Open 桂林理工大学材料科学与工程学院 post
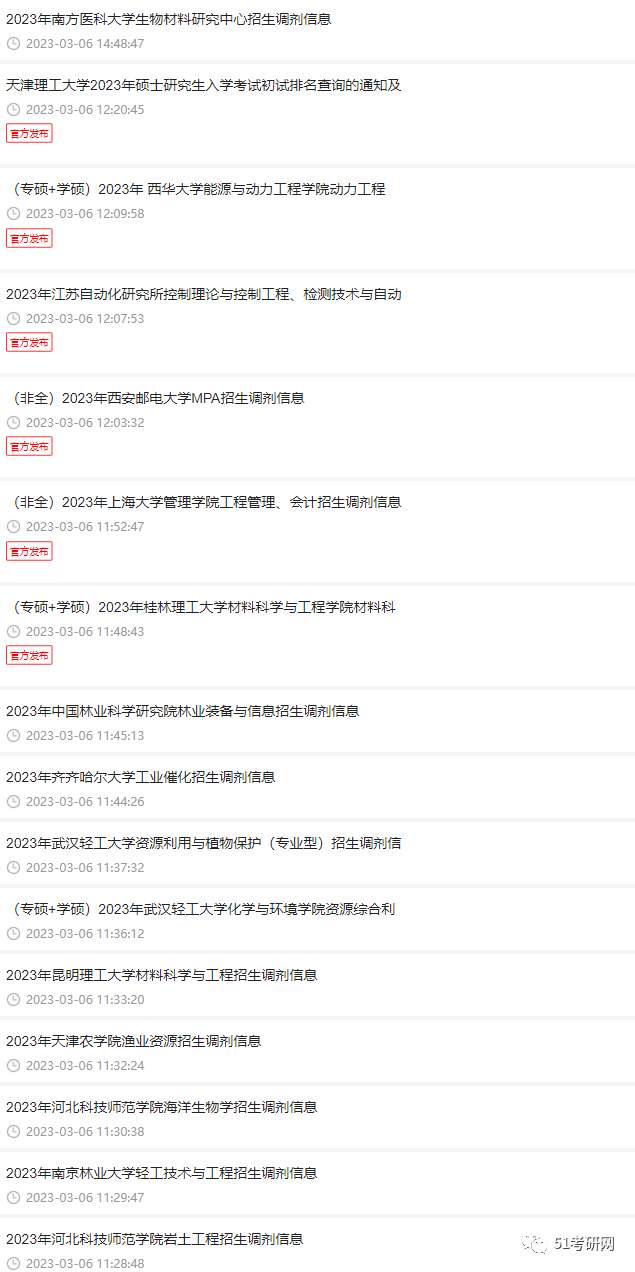 (x=201, y=607)
